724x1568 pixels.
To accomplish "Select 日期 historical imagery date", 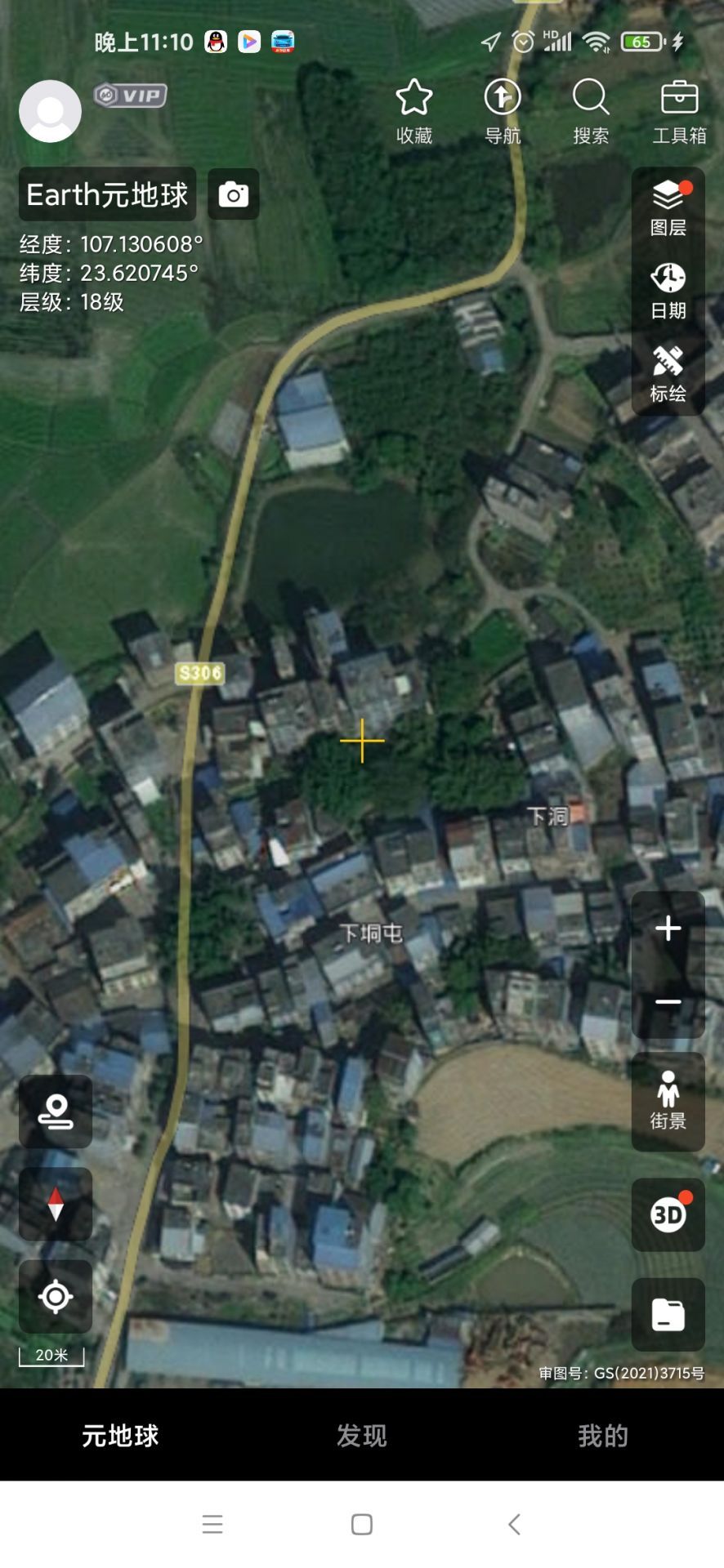I will pos(668,292).
